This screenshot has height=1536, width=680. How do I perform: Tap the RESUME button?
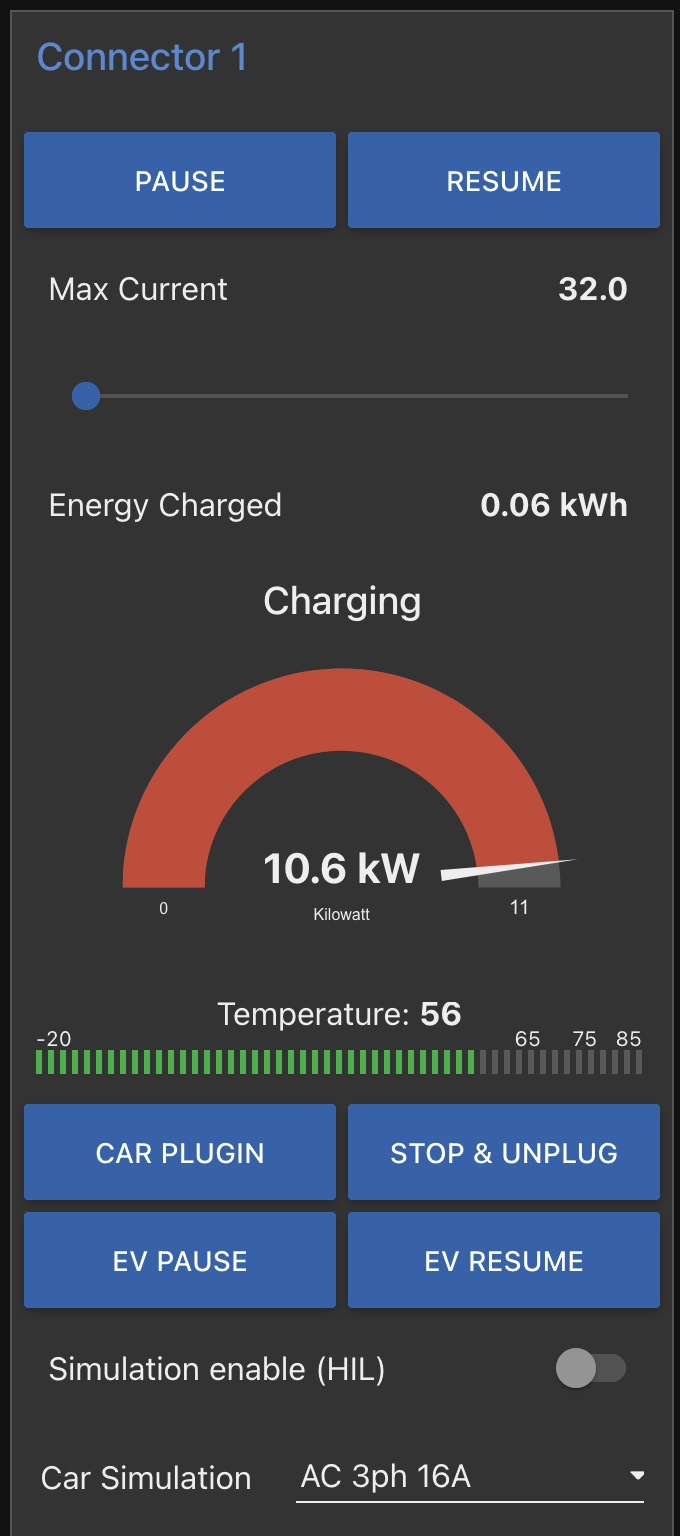pyautogui.click(x=504, y=181)
